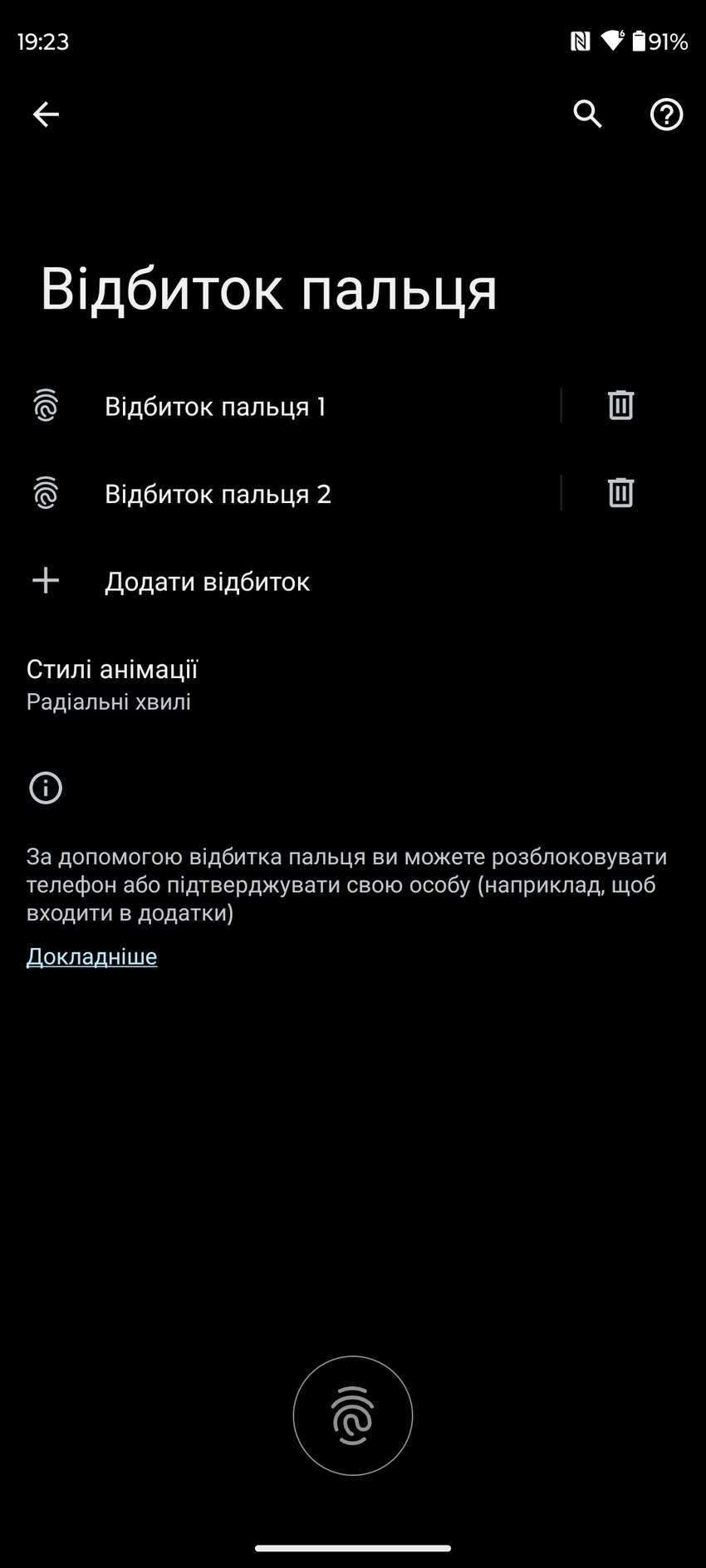Delete Відбиток пальця 1
Screen dimensions: 706x1568
point(620,406)
